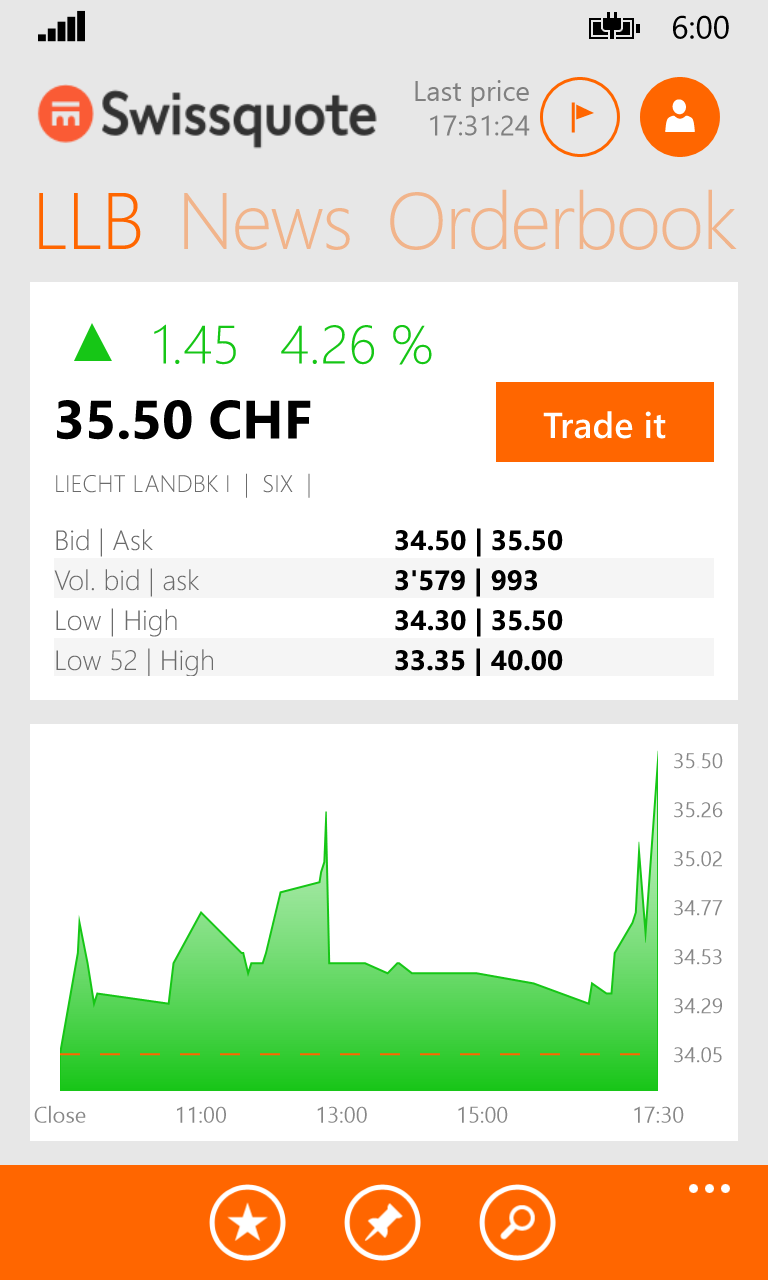Tap the Trade it button
The width and height of the screenshot is (768, 1280).
click(604, 422)
